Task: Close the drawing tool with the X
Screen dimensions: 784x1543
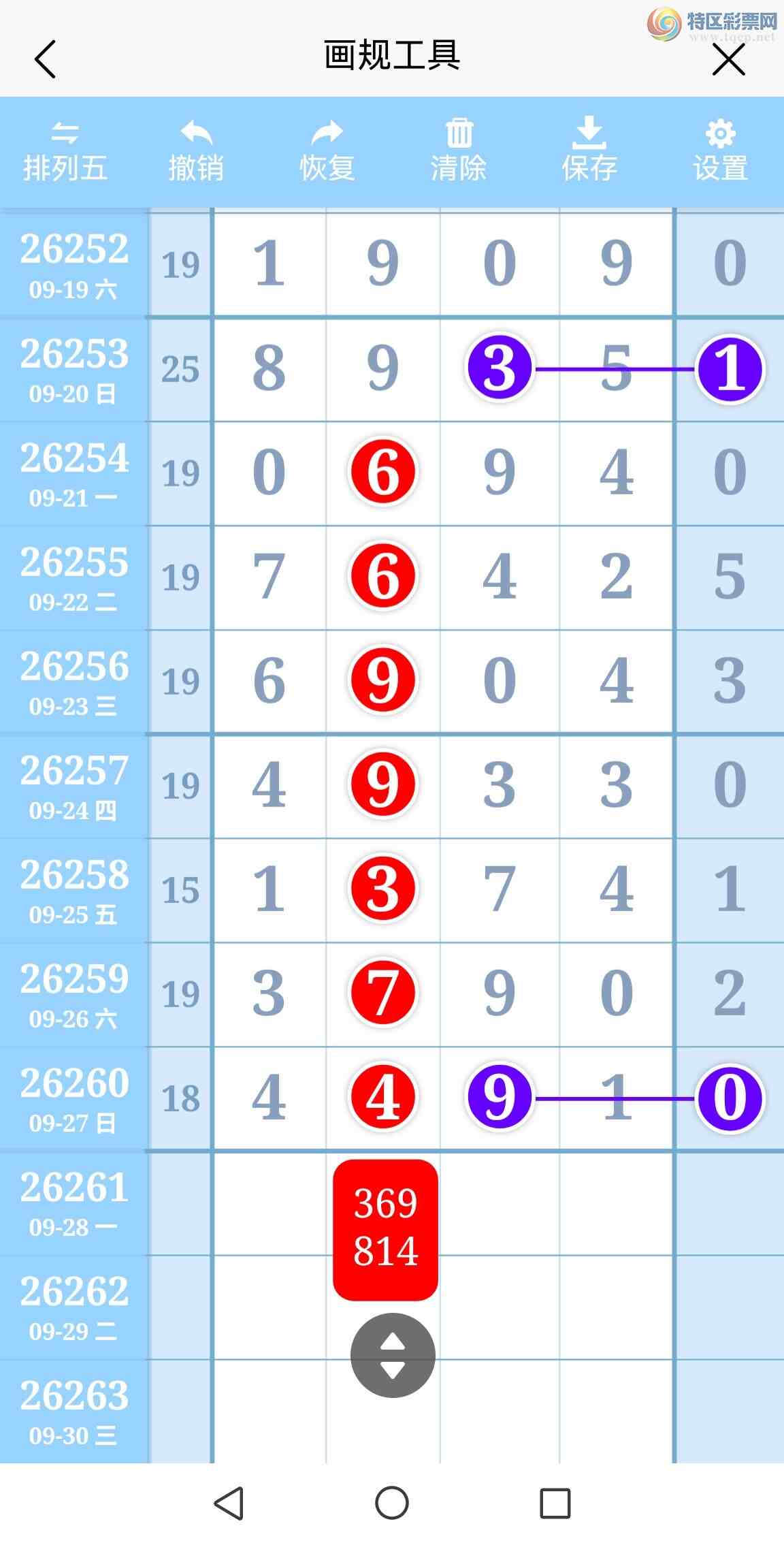Action: click(x=729, y=59)
